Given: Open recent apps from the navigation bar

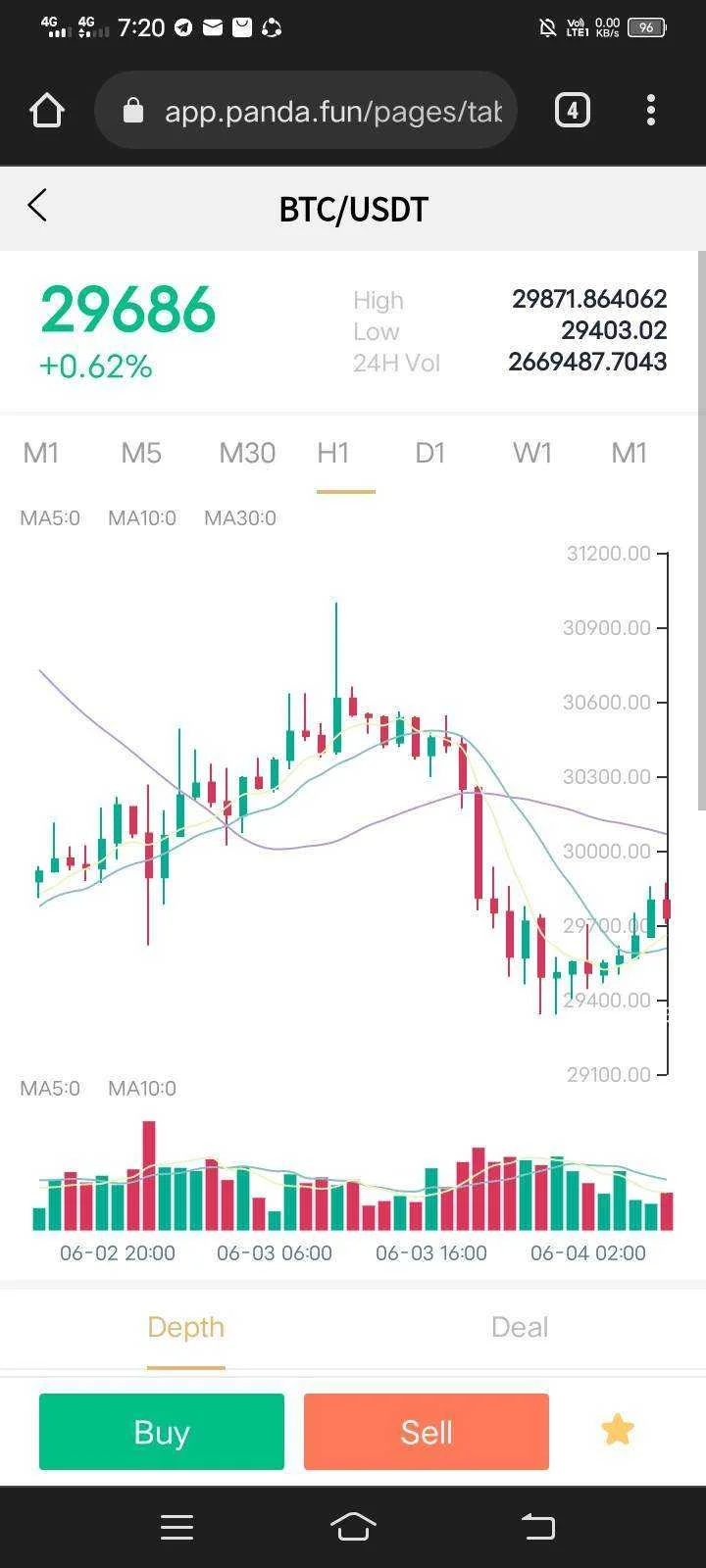Looking at the screenshot, I should pyautogui.click(x=176, y=1527).
